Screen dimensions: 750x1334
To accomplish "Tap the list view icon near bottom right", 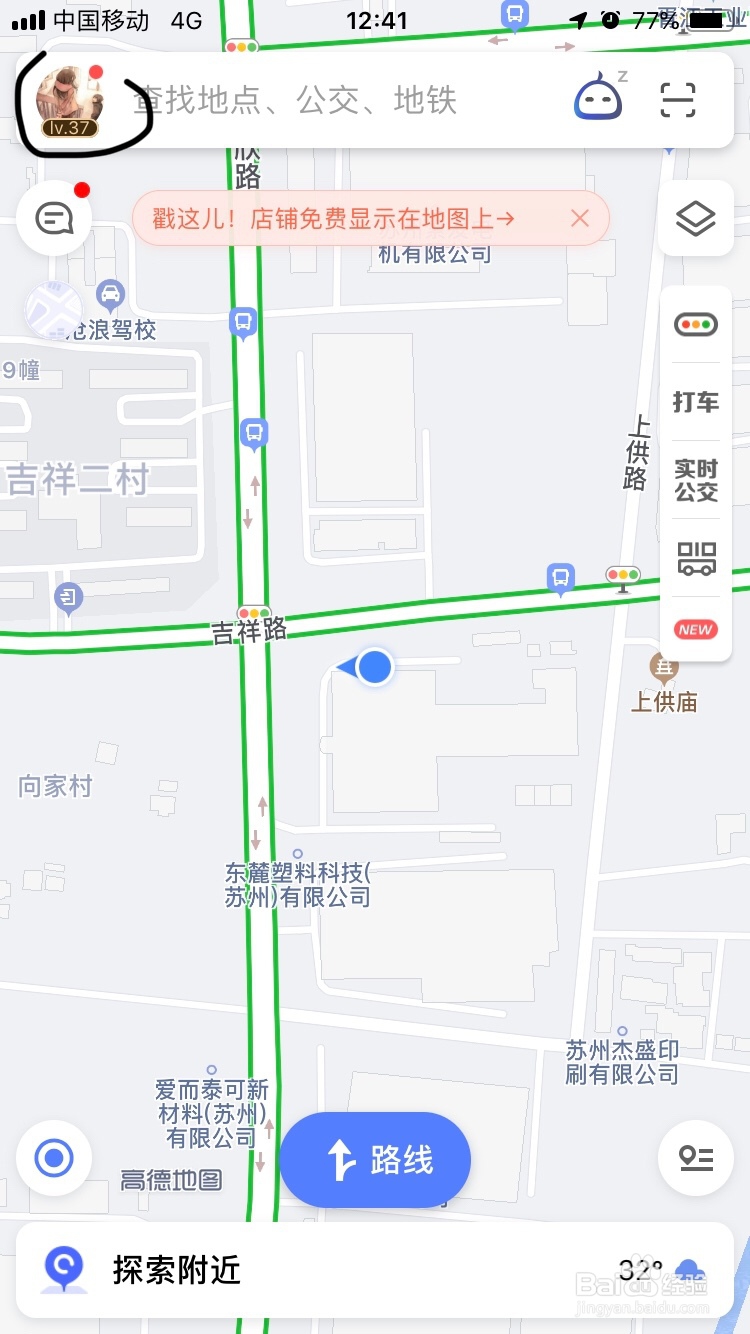I will coord(696,1157).
